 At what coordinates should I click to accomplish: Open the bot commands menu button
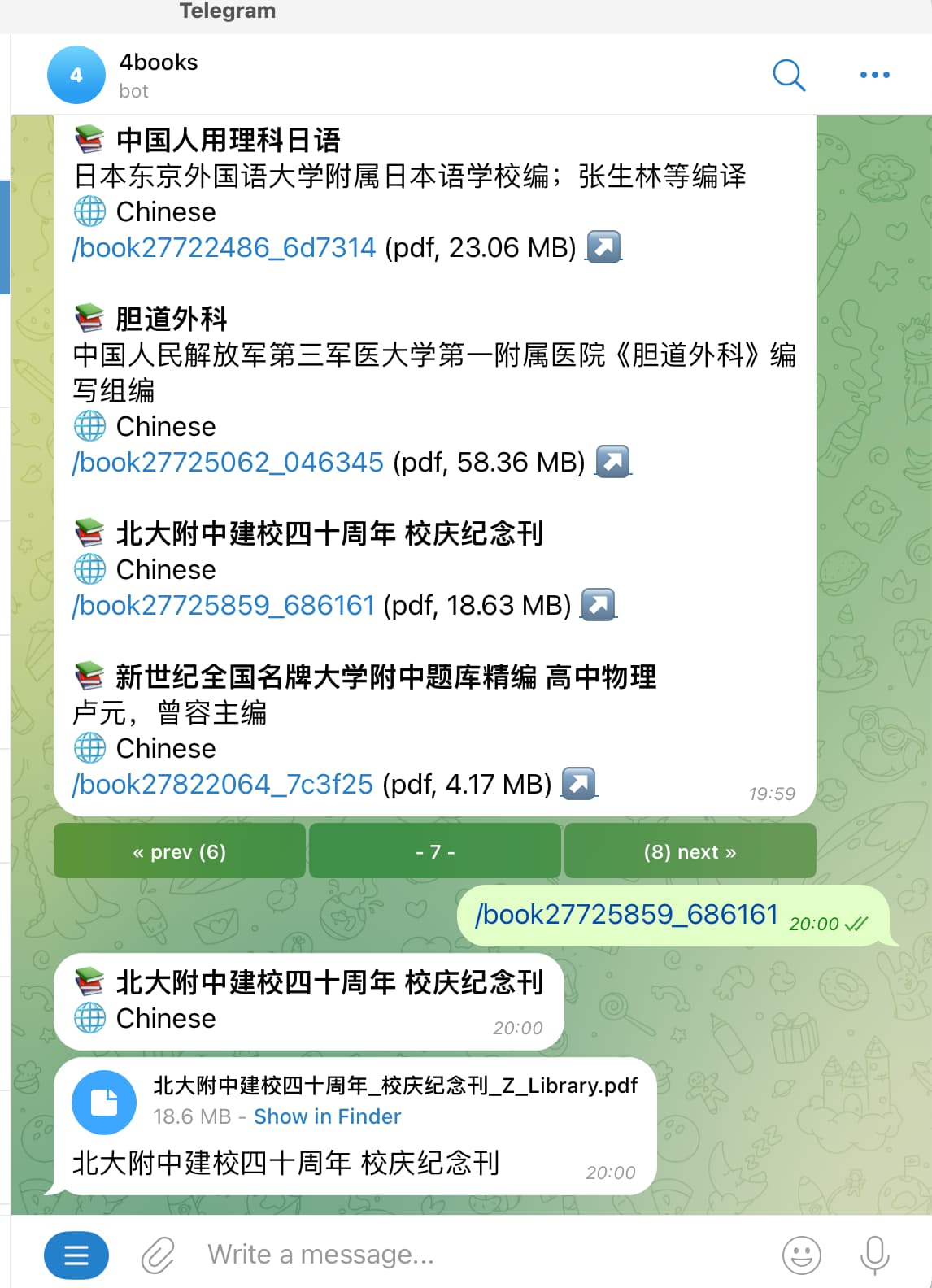(76, 1255)
